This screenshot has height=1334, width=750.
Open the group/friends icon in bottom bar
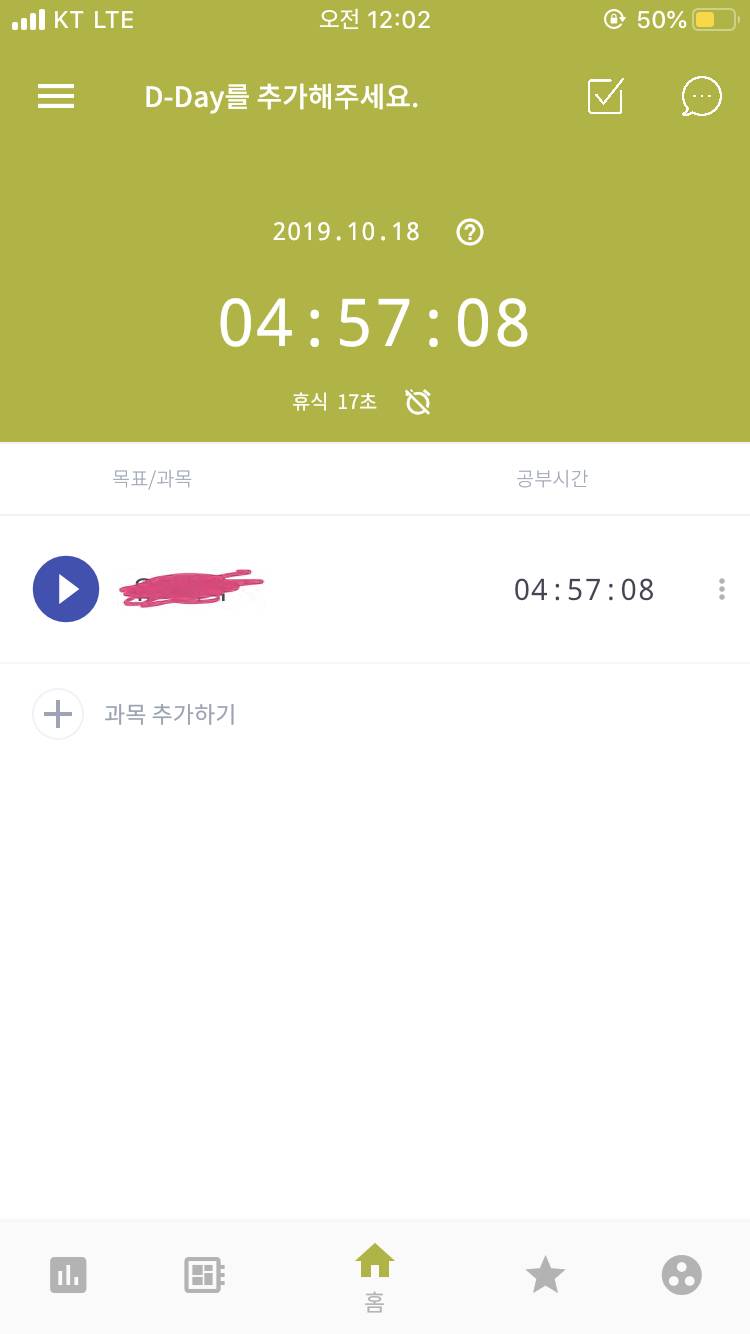pos(681,1275)
